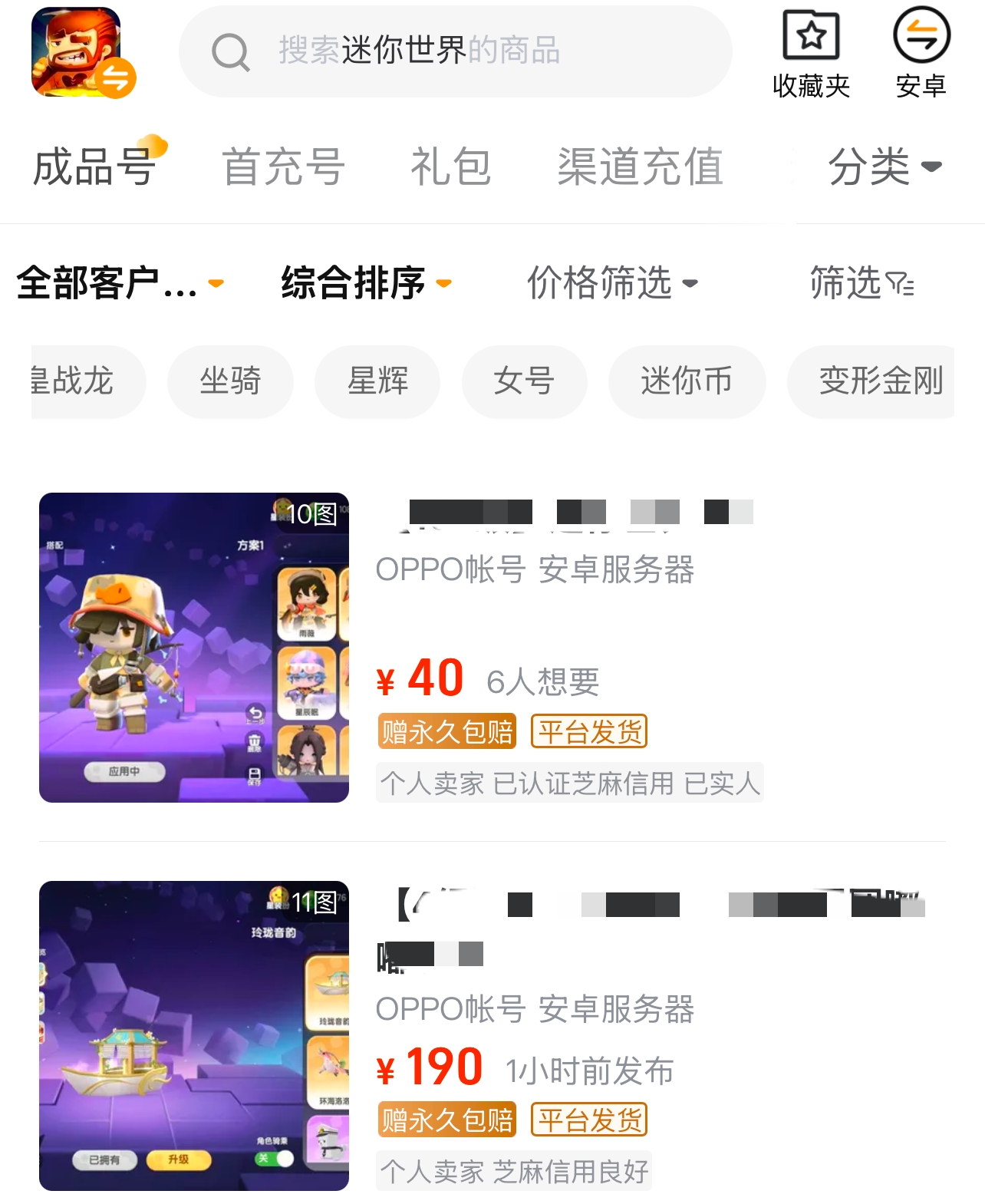Expand the 分类 category dropdown
985x1204 pixels.
point(884,167)
